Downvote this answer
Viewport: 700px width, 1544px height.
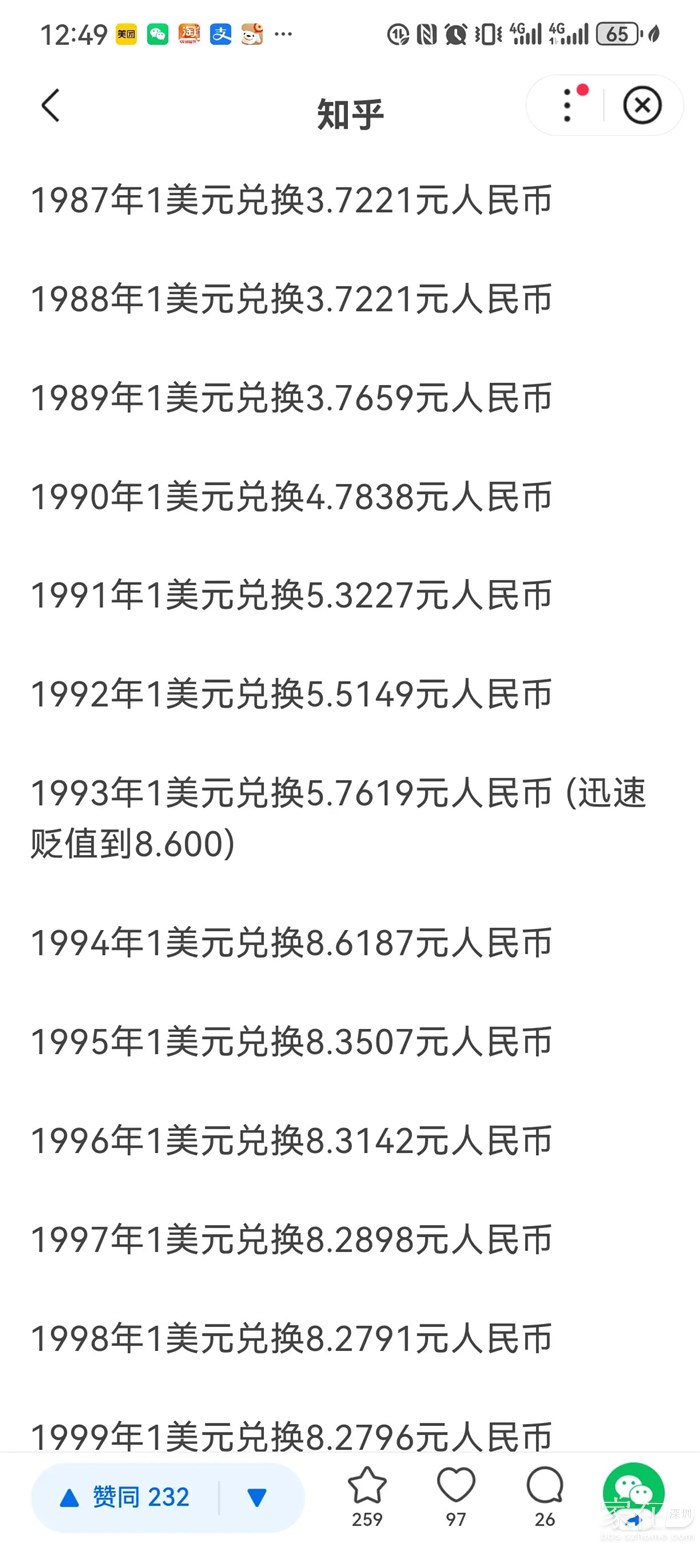coord(257,1497)
